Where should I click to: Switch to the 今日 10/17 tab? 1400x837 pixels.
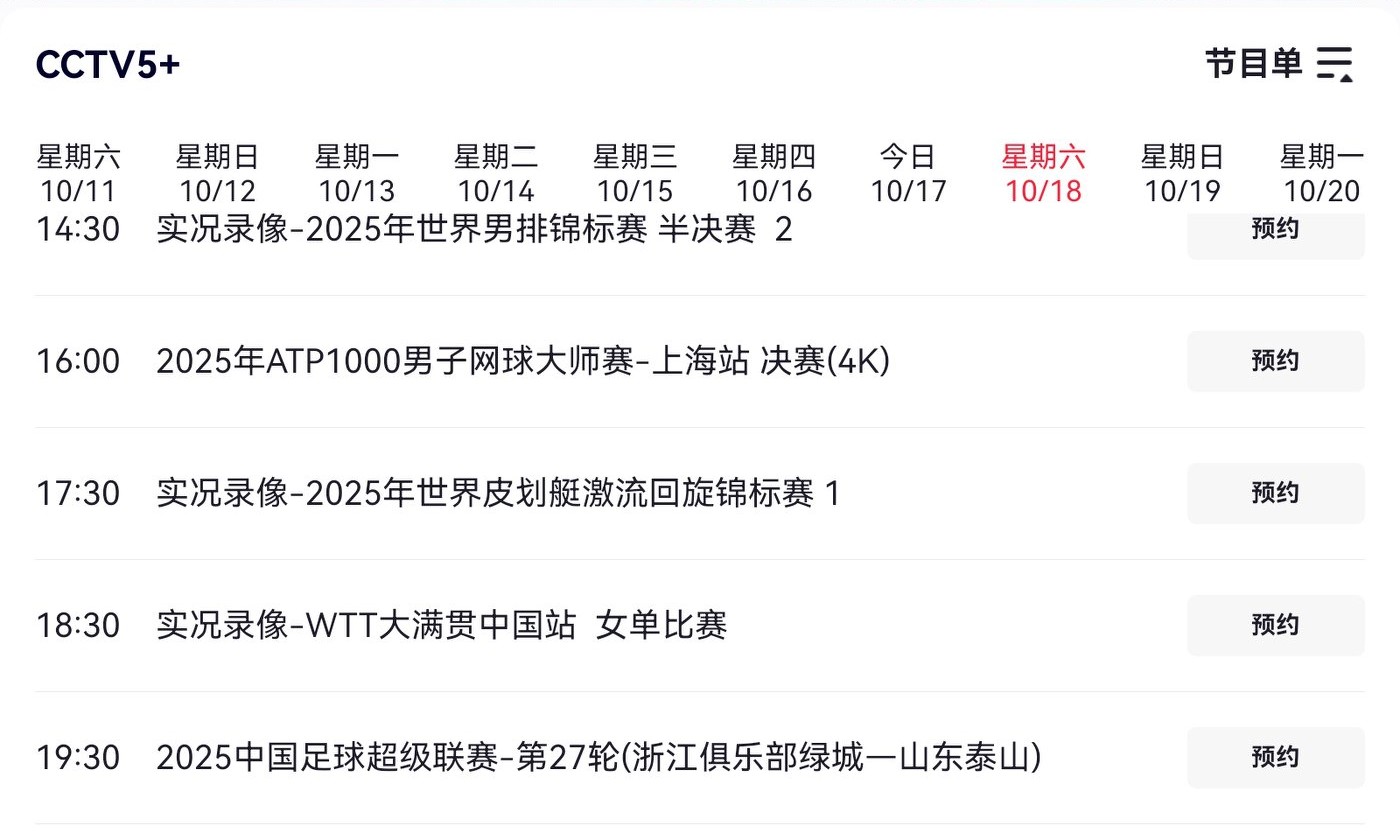908,174
